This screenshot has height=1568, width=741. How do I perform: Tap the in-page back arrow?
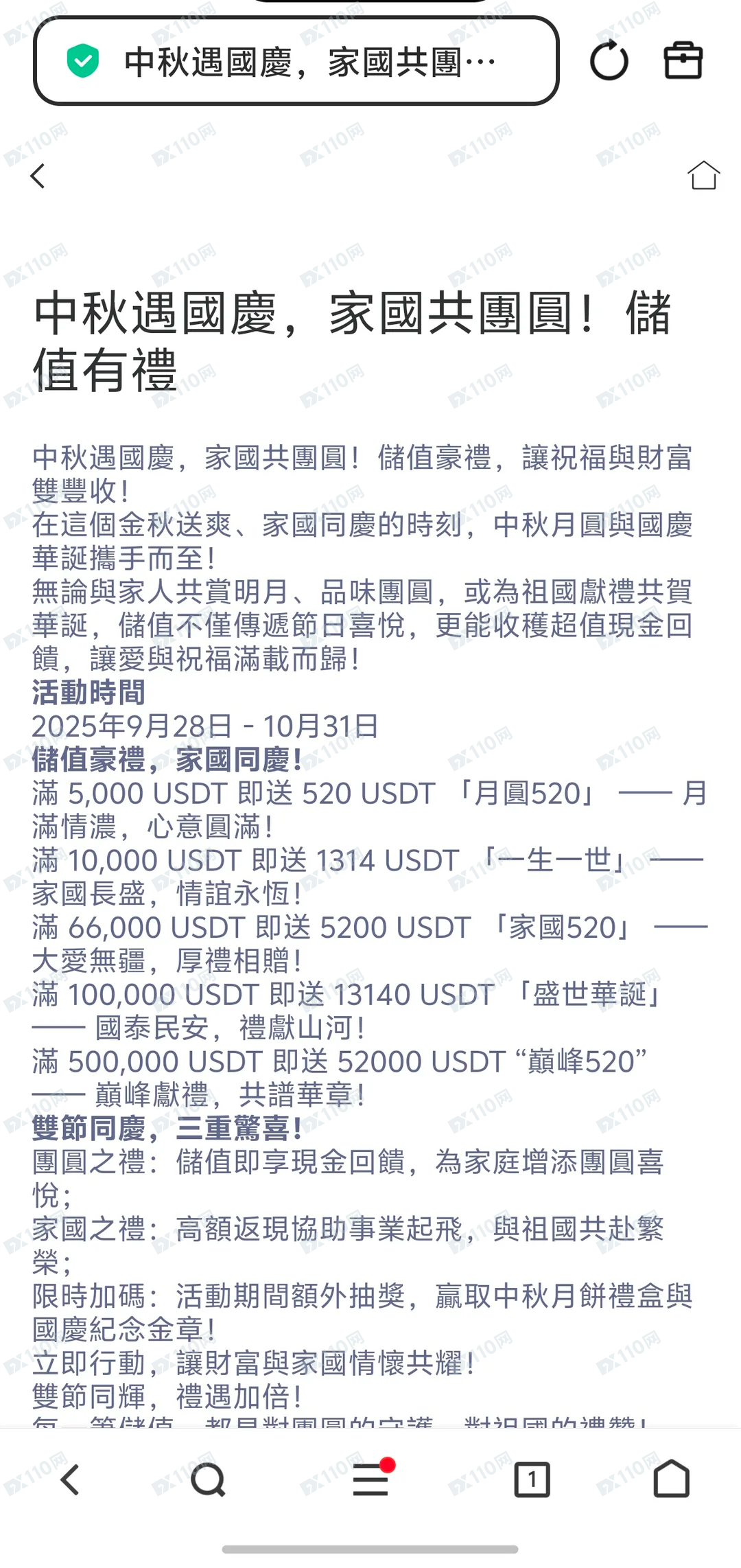click(38, 176)
